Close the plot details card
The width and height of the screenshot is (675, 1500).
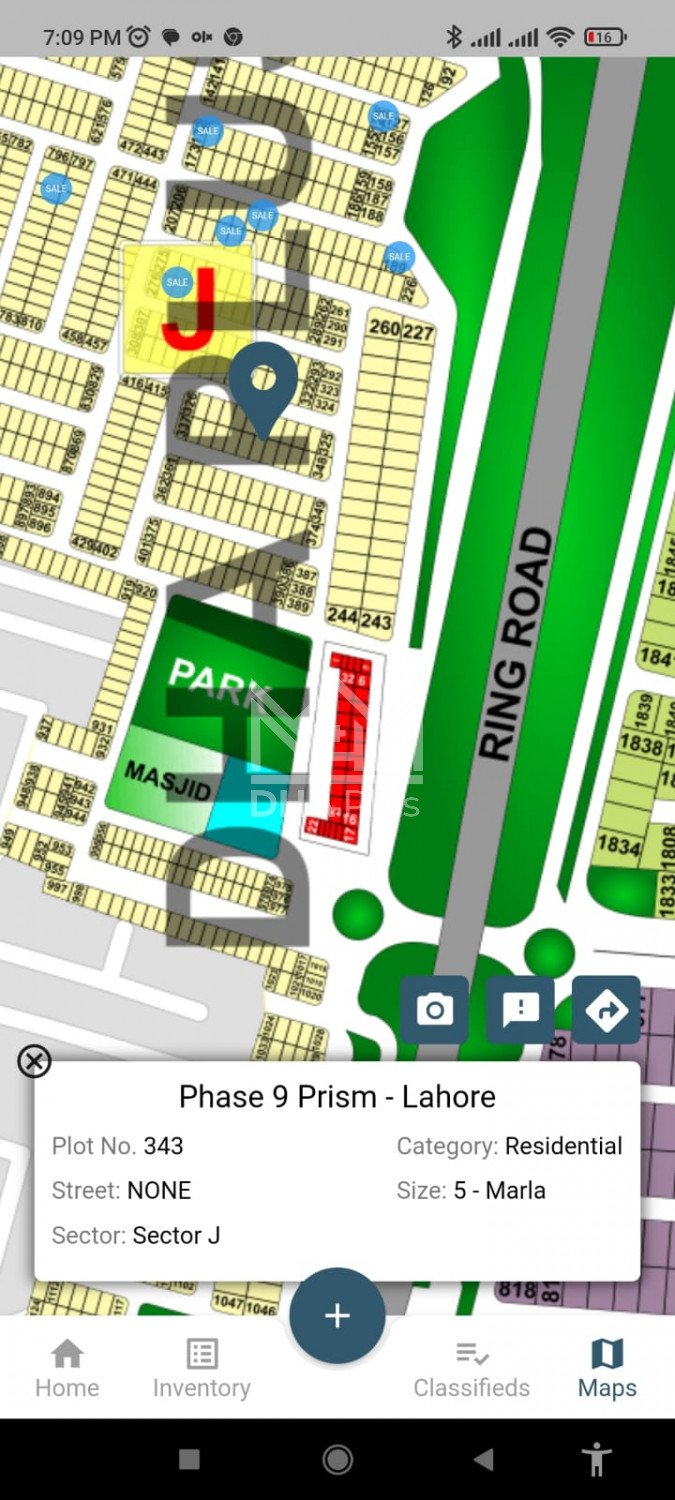pos(34,1061)
